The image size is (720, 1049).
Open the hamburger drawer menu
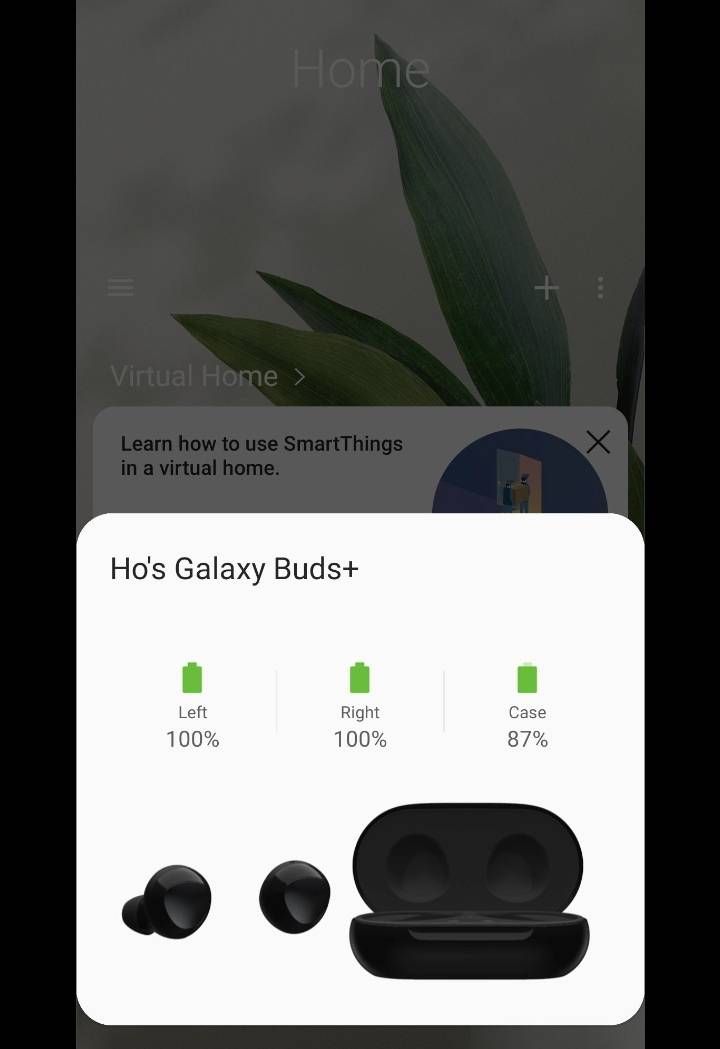tap(121, 288)
